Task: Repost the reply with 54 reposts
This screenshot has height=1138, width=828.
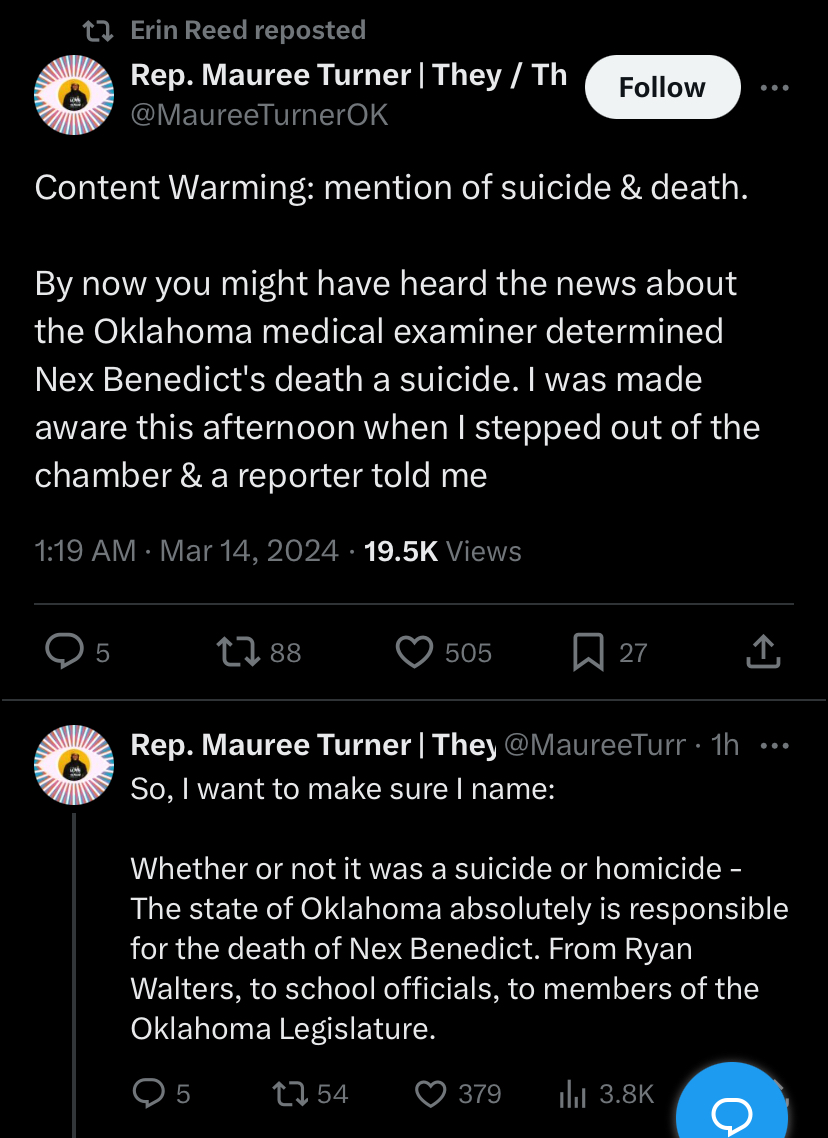Action: 297,1093
